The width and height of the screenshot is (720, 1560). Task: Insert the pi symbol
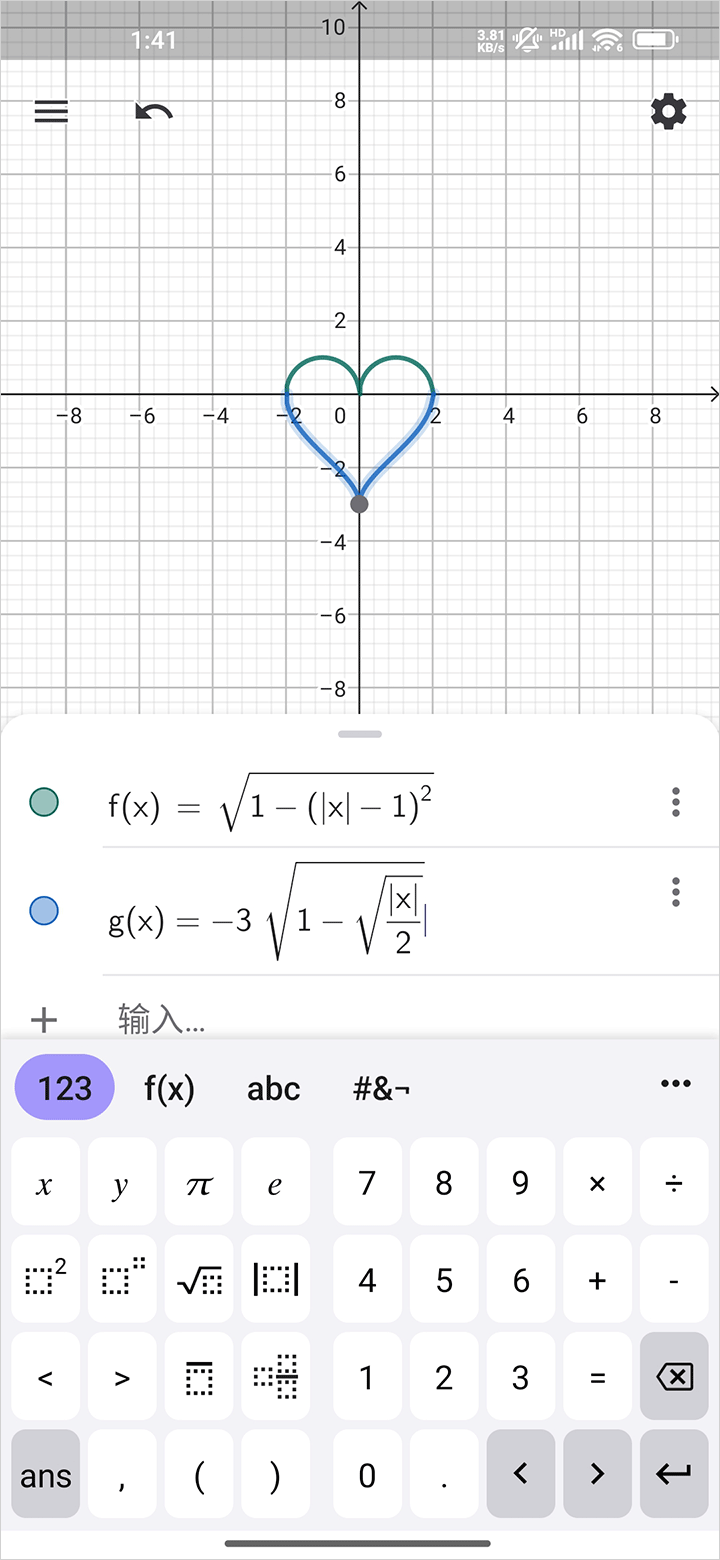[x=199, y=1186]
